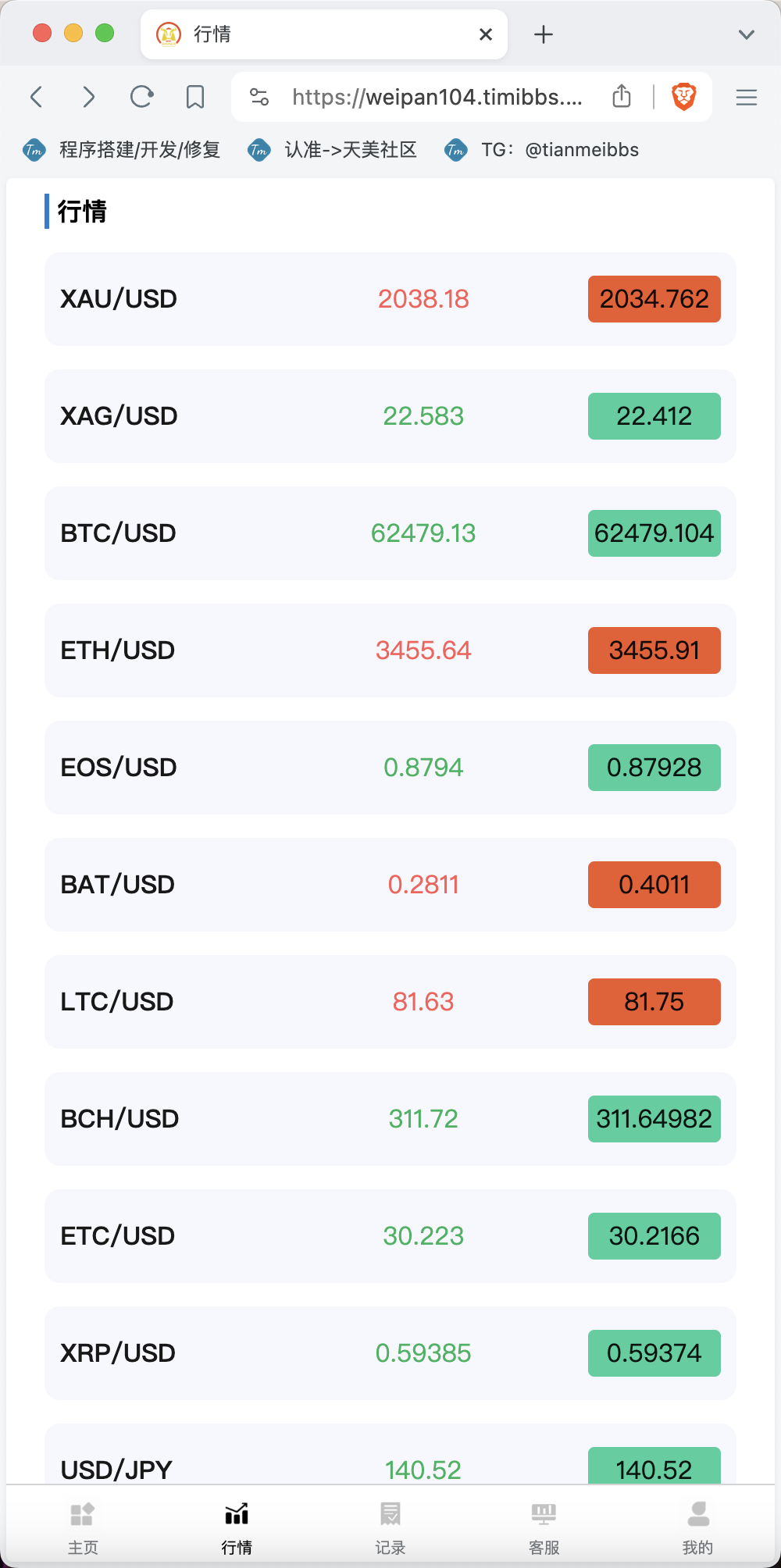781x1568 pixels.
Task: Open the EOS/USD row
Action: [x=390, y=768]
